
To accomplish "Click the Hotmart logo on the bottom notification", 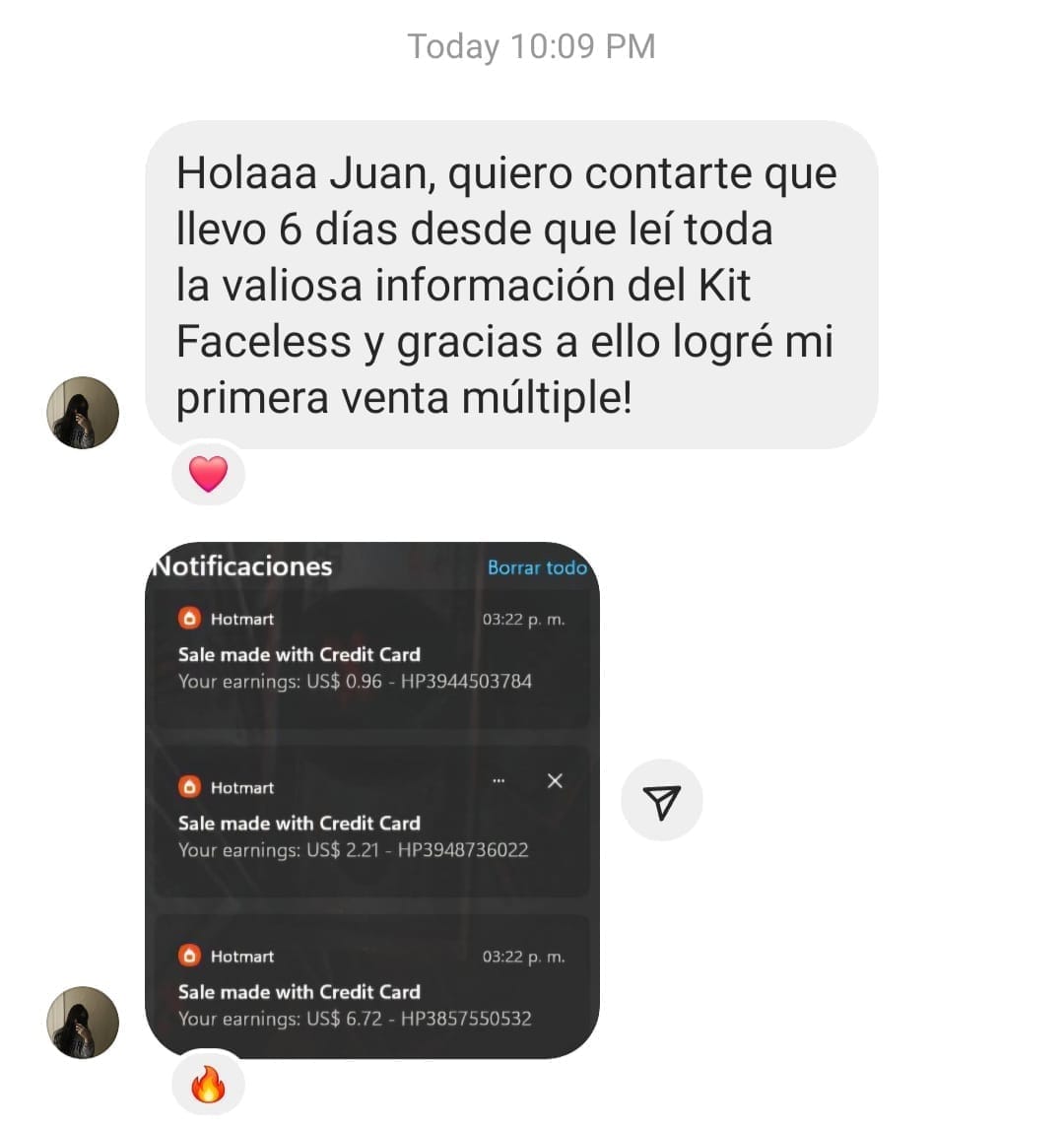I will 188,956.
